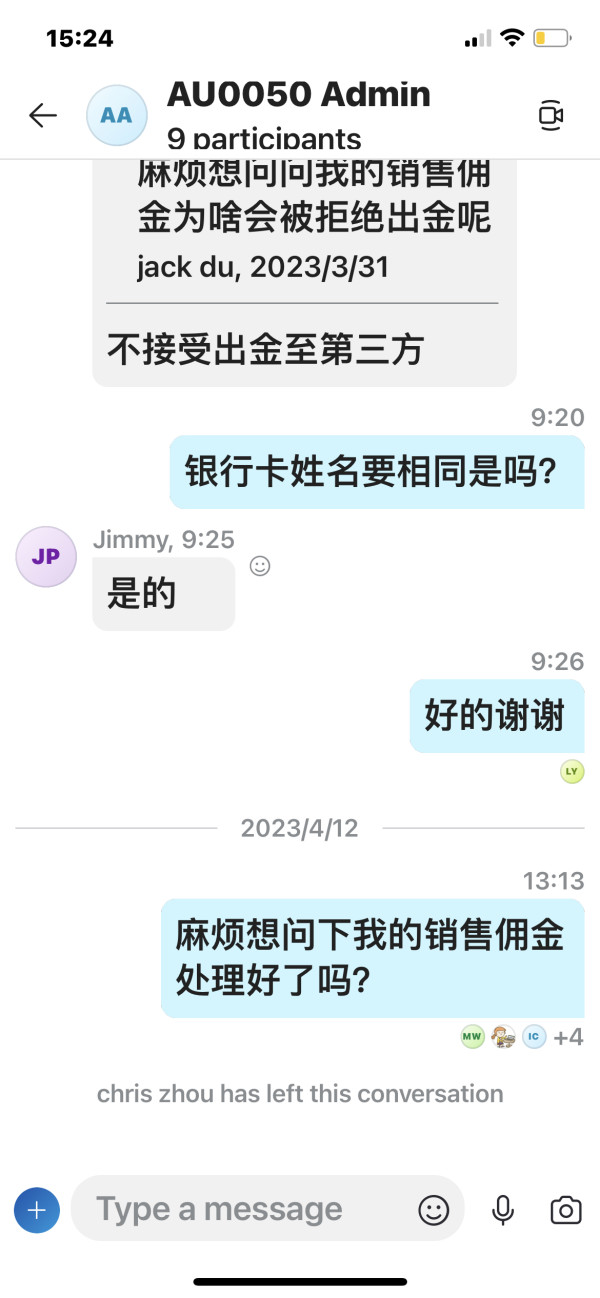Tap the AA group avatar
Image resolution: width=600 pixels, height=1298 pixels.
click(x=116, y=115)
